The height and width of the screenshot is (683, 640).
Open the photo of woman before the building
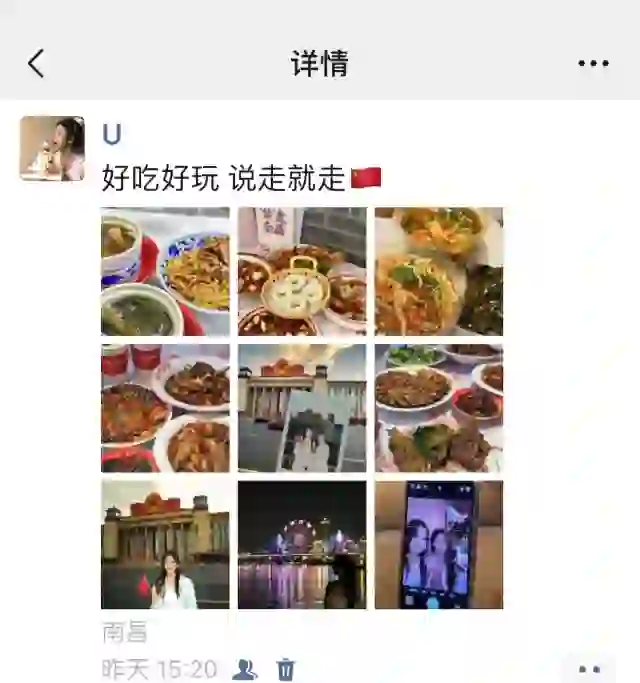tap(165, 545)
